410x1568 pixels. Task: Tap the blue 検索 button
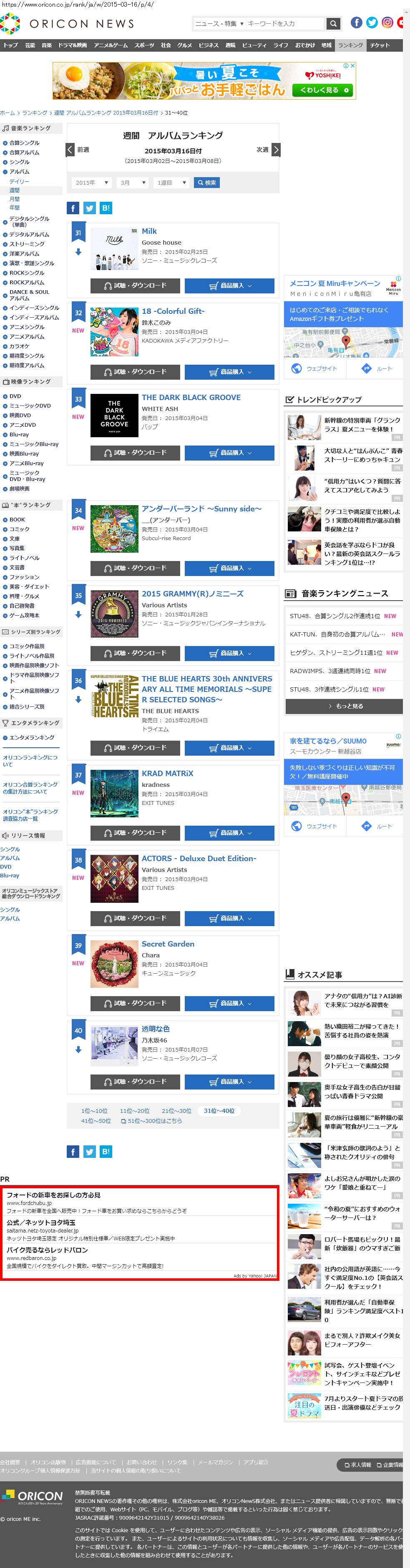click(206, 183)
